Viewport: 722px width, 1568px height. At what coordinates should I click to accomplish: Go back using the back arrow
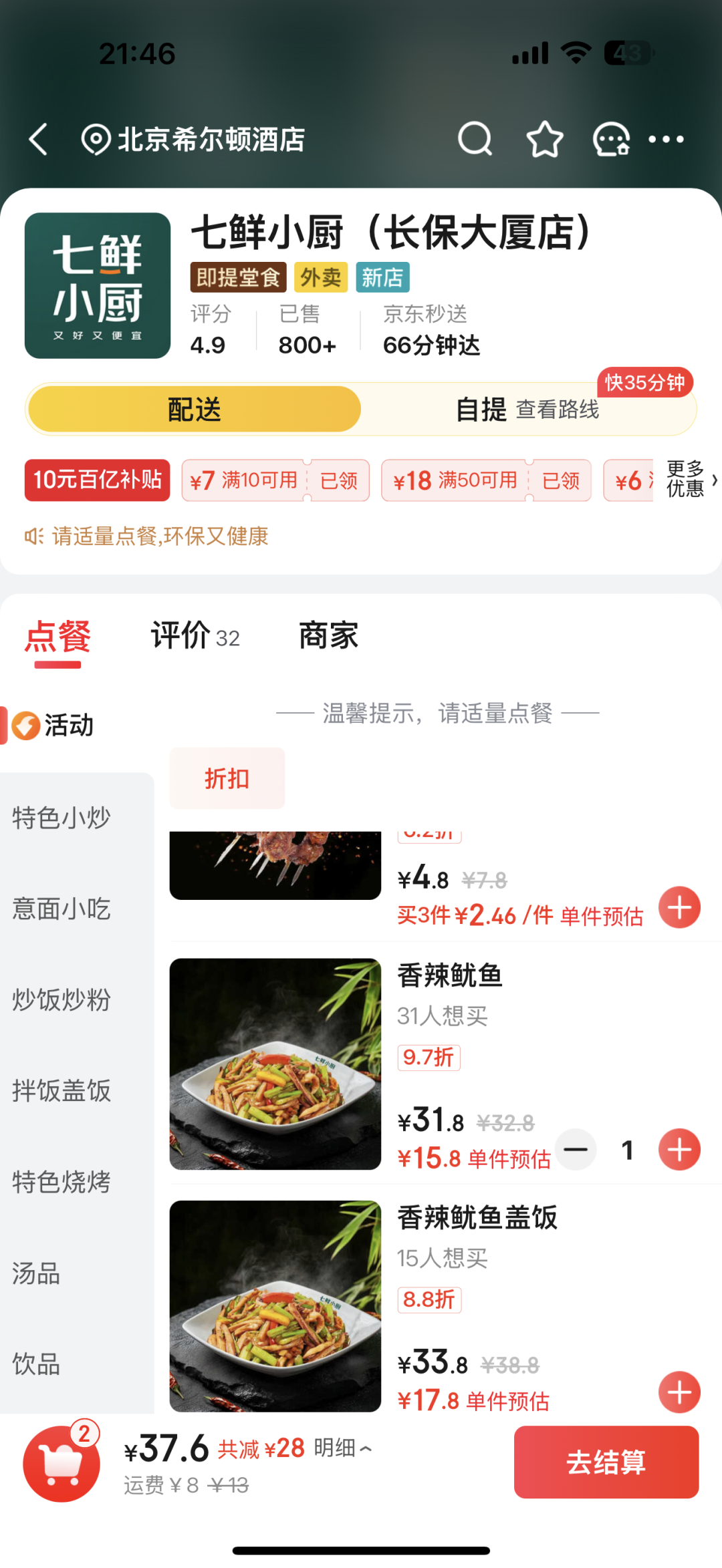[39, 139]
